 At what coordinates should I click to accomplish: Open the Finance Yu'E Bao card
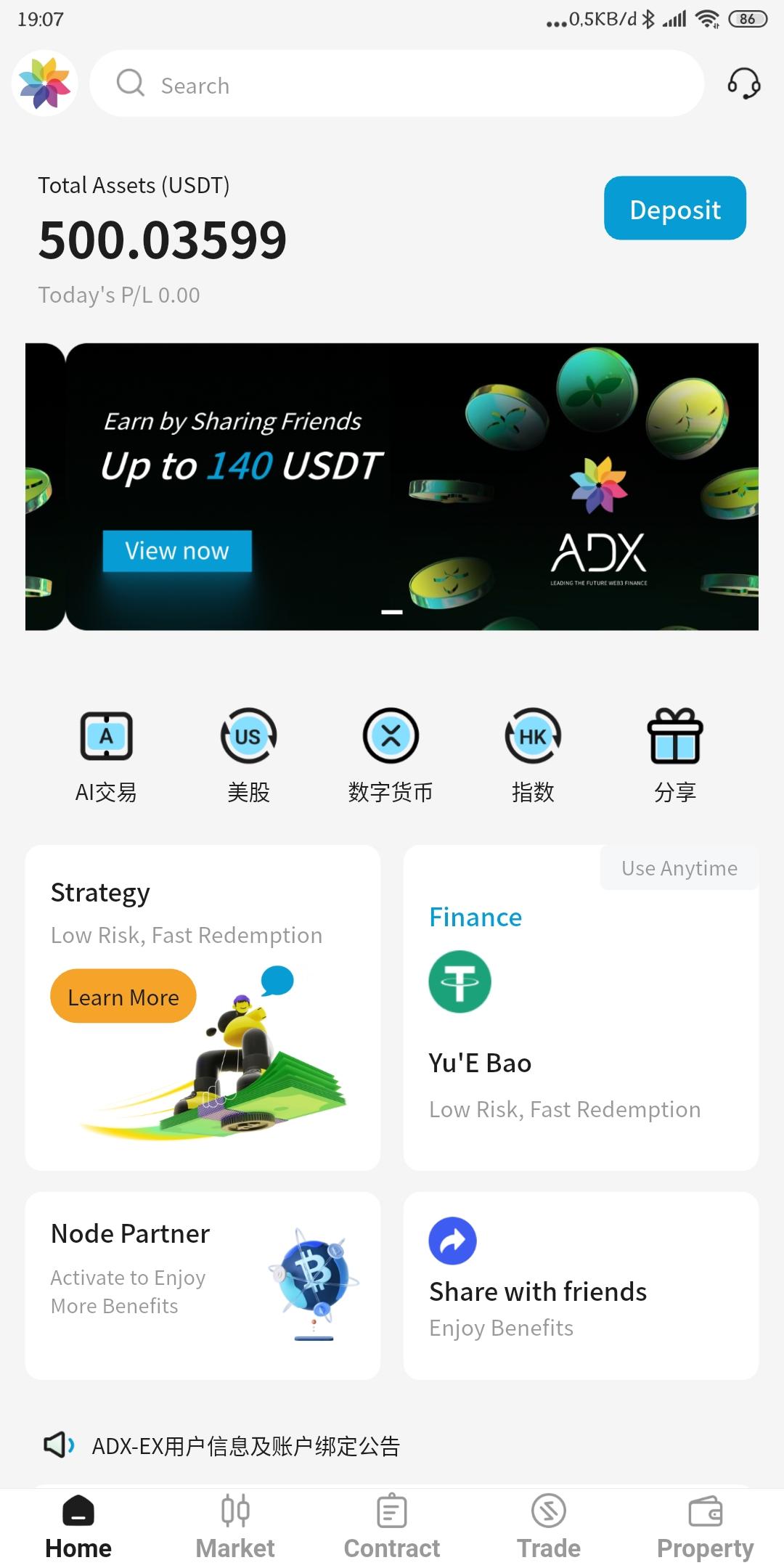point(581,1031)
